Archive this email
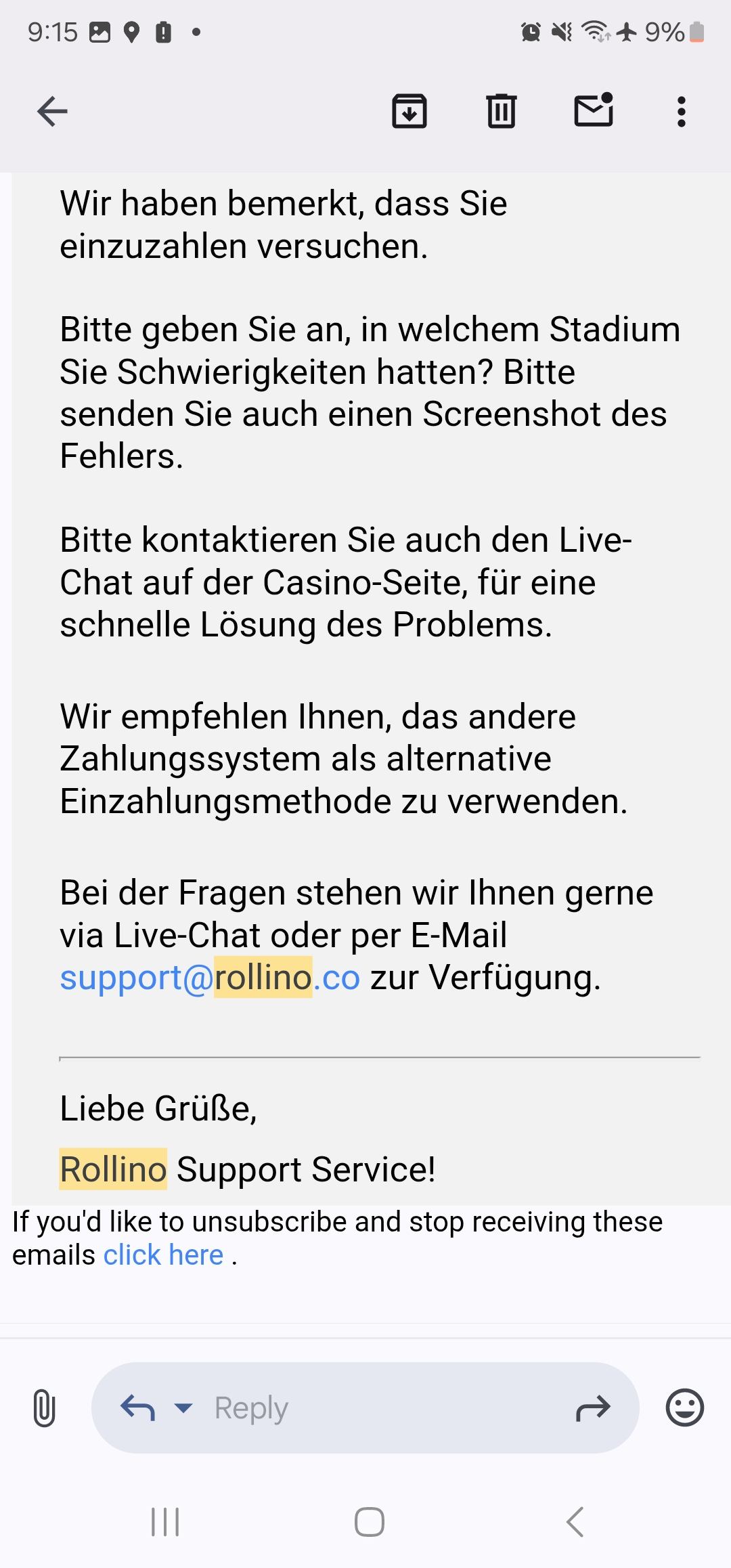The width and height of the screenshot is (731, 1568). pos(409,112)
